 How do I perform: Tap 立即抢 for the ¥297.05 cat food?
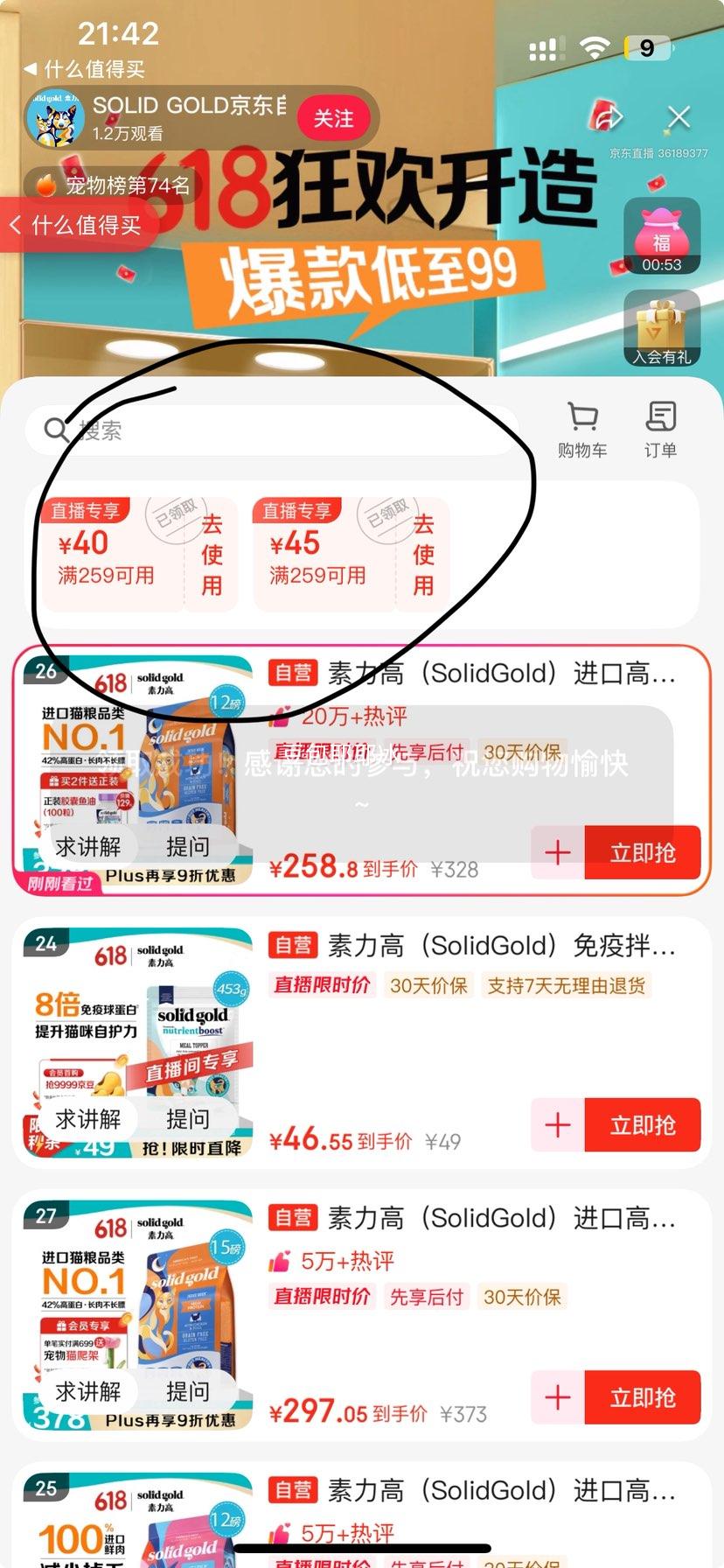[x=642, y=1396]
